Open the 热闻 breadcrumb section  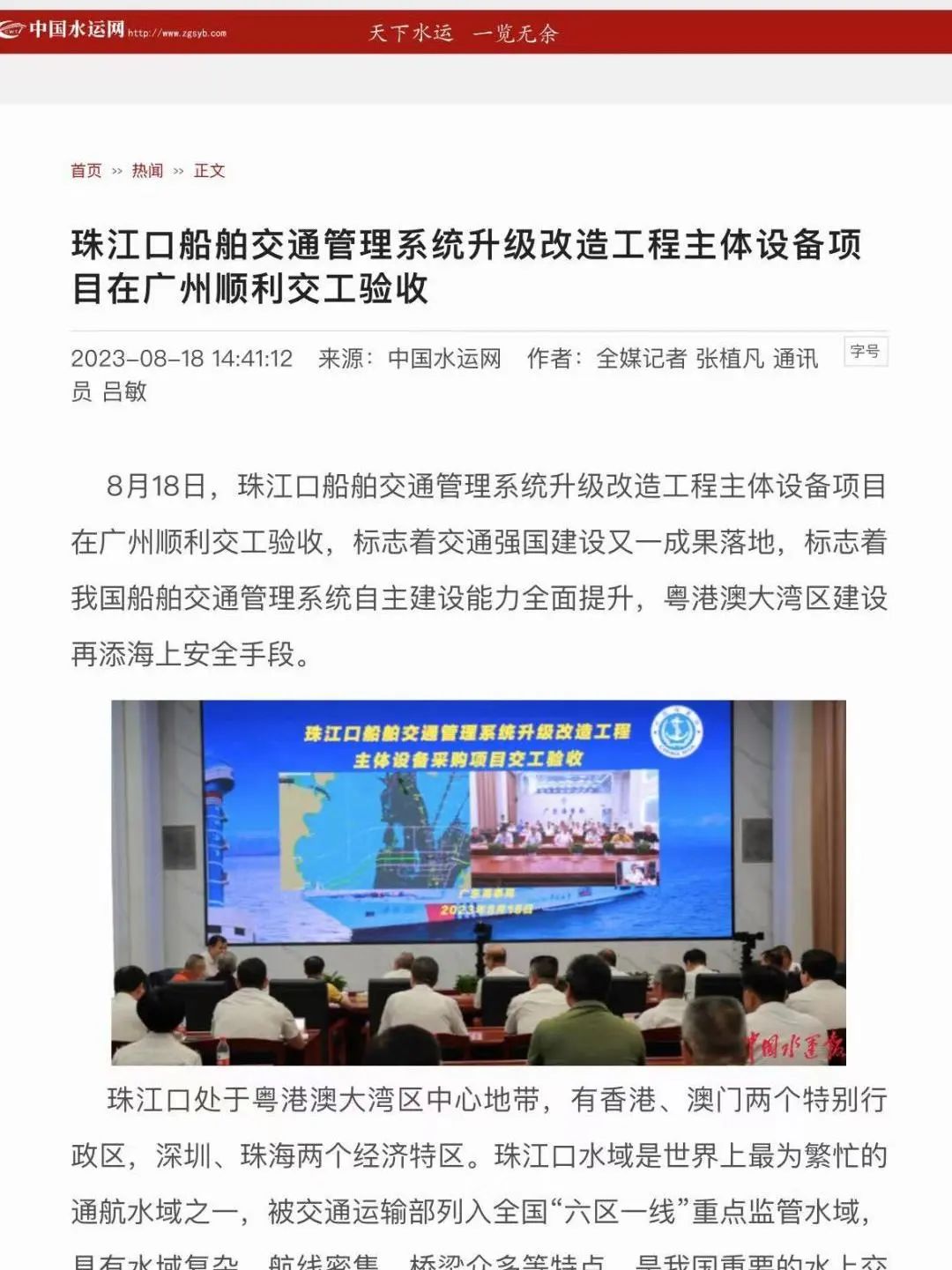tap(147, 171)
